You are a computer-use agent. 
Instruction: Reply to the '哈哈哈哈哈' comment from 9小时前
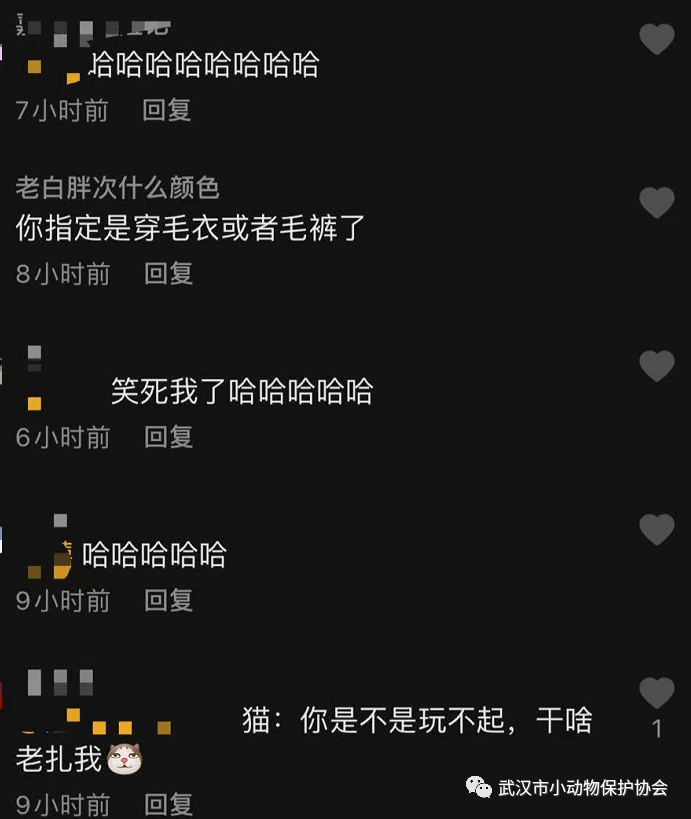tap(168, 600)
